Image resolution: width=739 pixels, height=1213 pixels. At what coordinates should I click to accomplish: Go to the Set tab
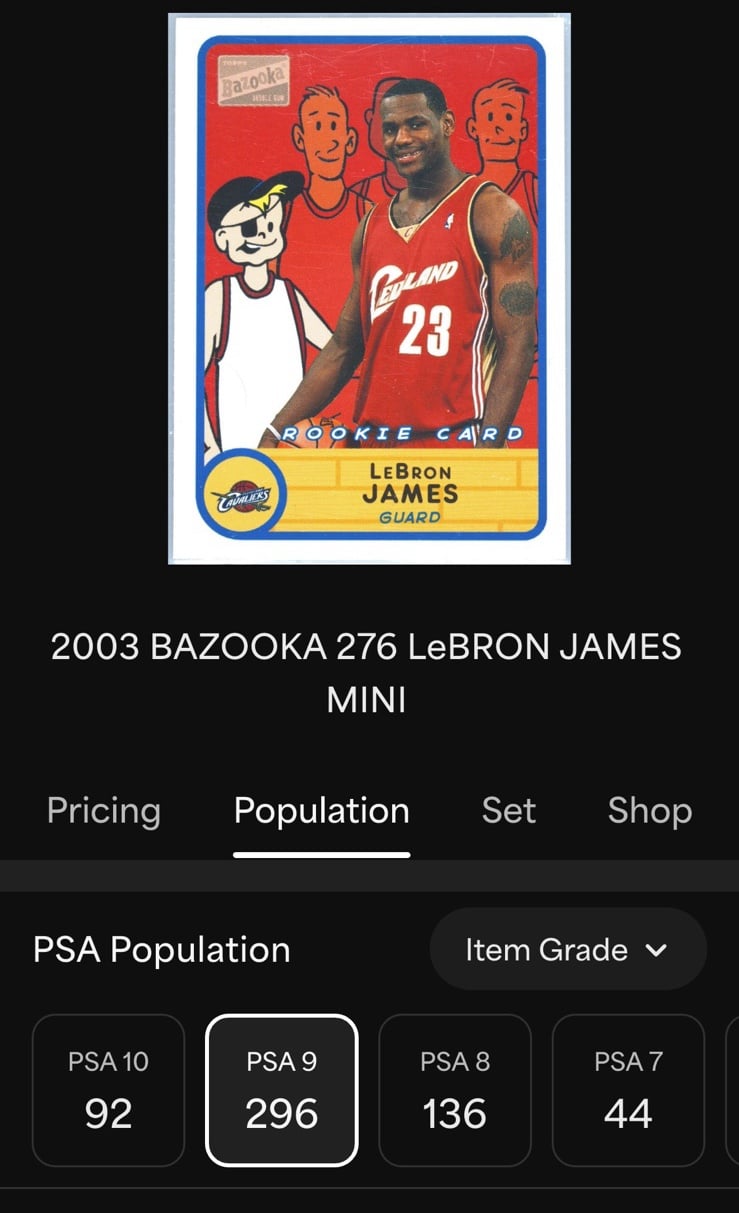pos(509,810)
